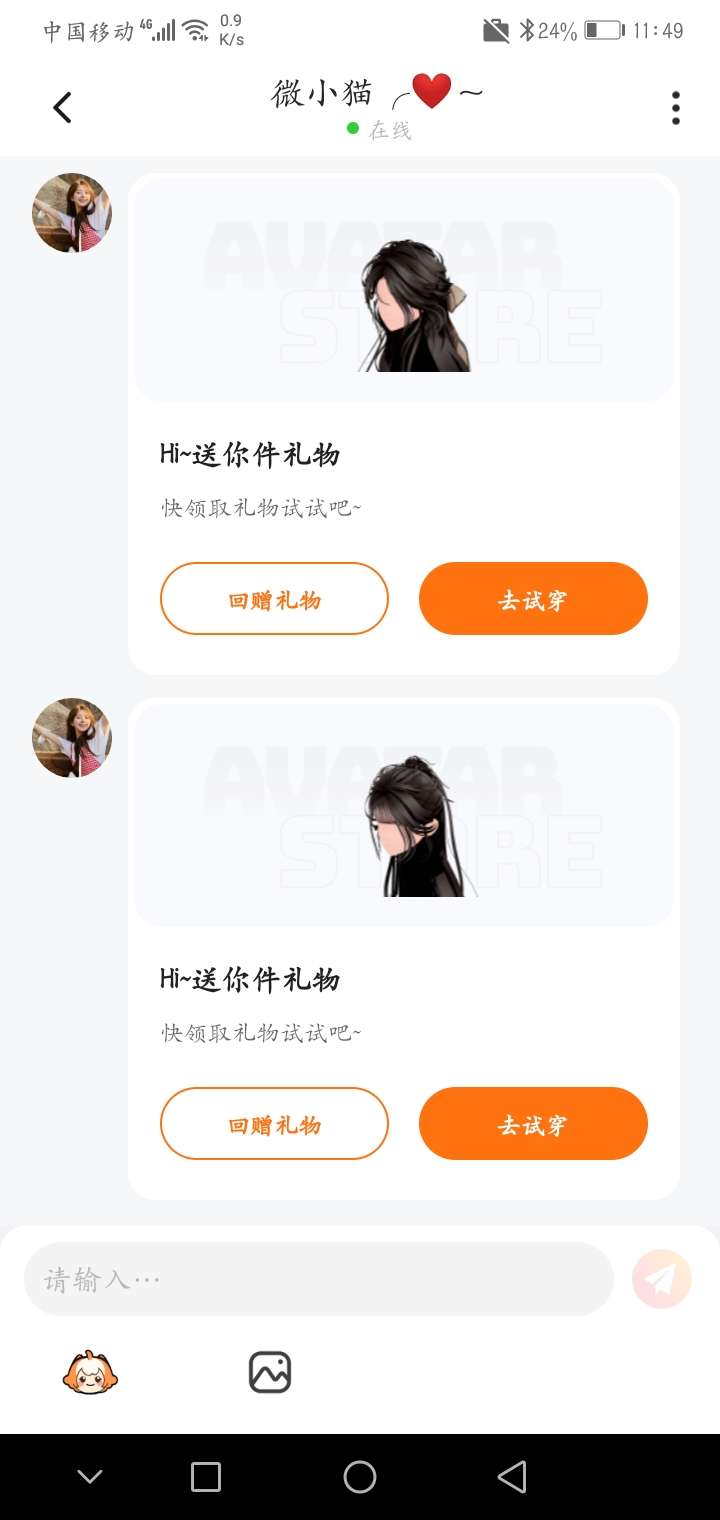Send a return gift for the top-bun hair gift
The image size is (720, 1520).
[x=274, y=1124]
